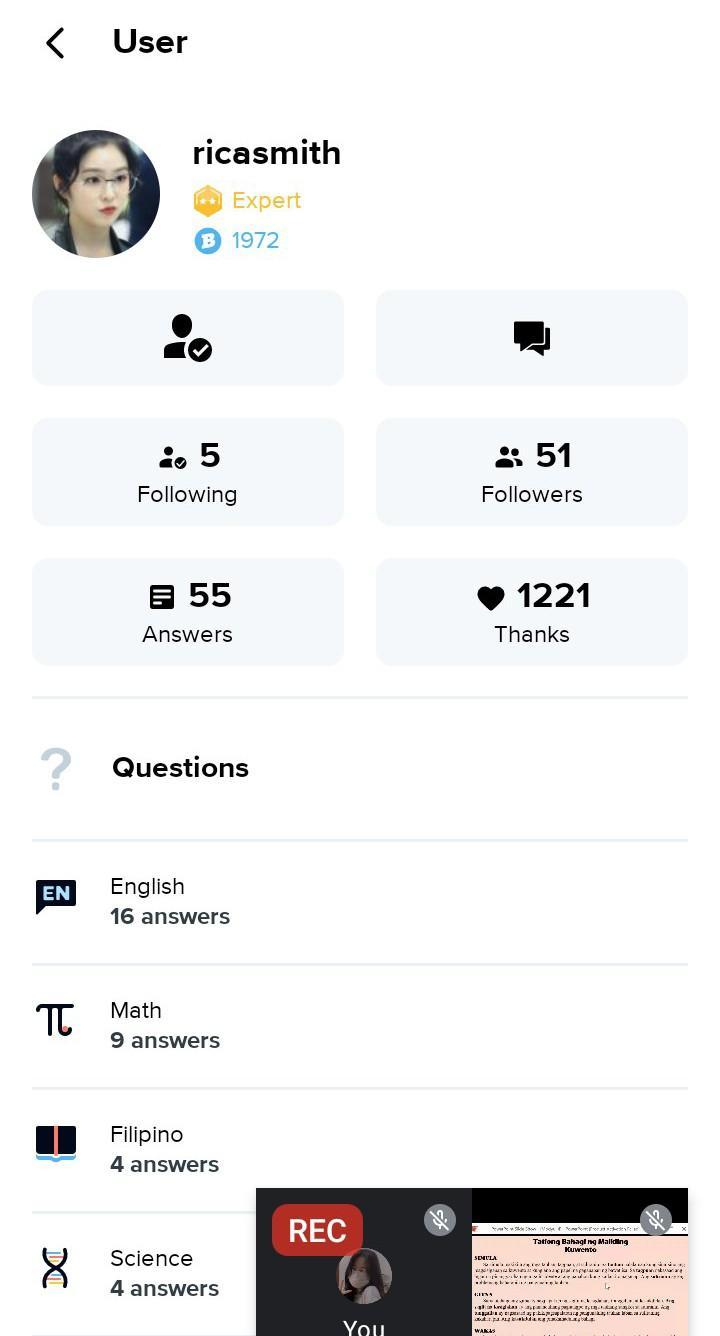
Task: Open Math answers row
Action: pos(165,1025)
